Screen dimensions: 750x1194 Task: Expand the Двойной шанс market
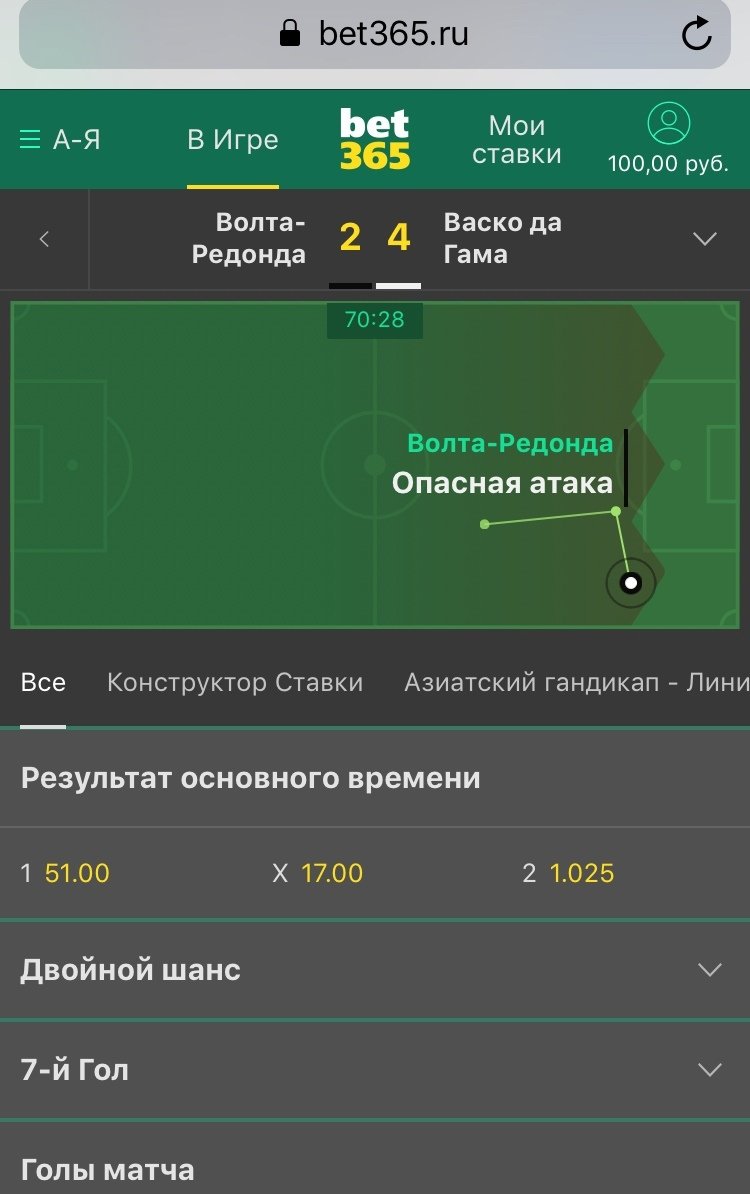(x=375, y=970)
